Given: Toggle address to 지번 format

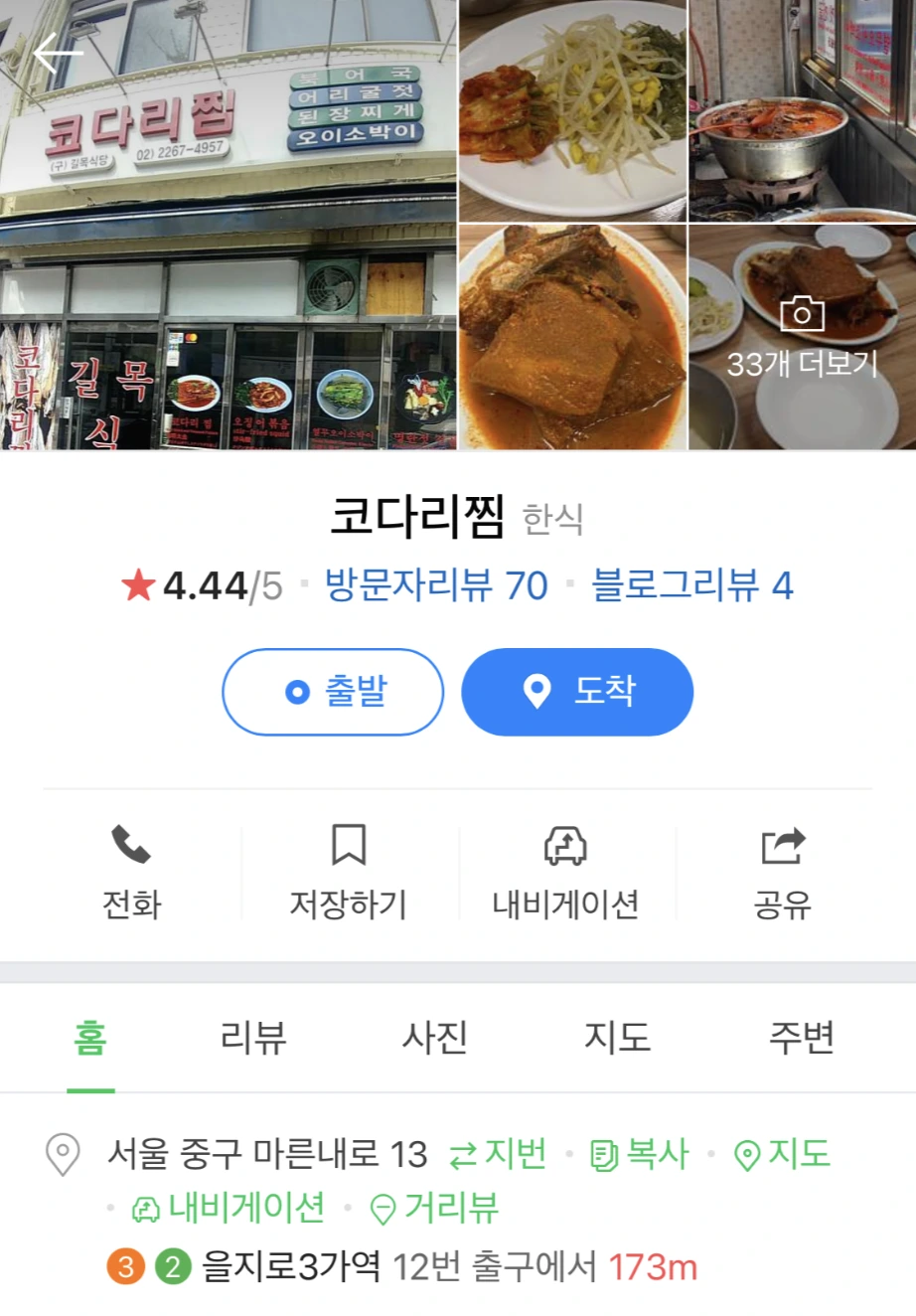Looking at the screenshot, I should click(498, 1154).
